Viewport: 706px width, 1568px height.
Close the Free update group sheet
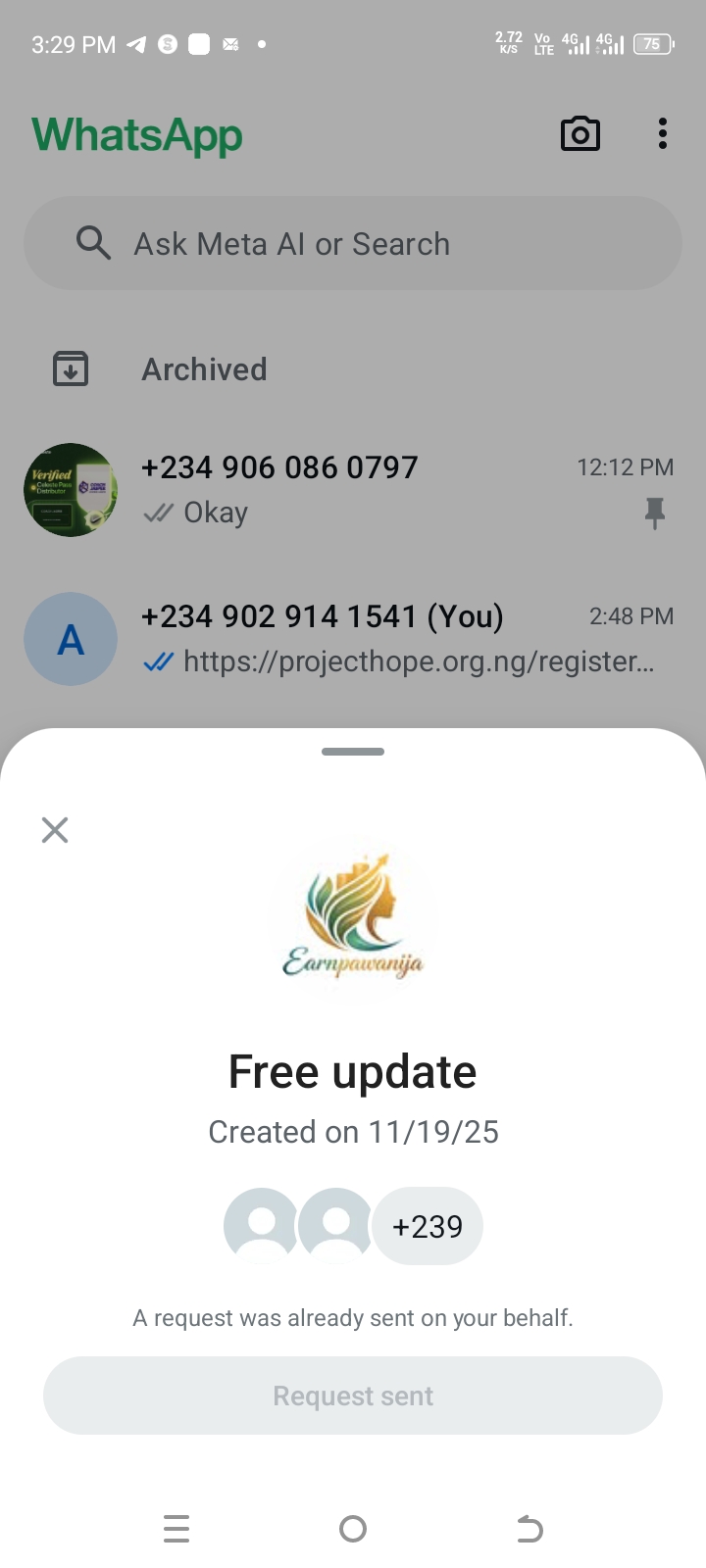coord(55,830)
